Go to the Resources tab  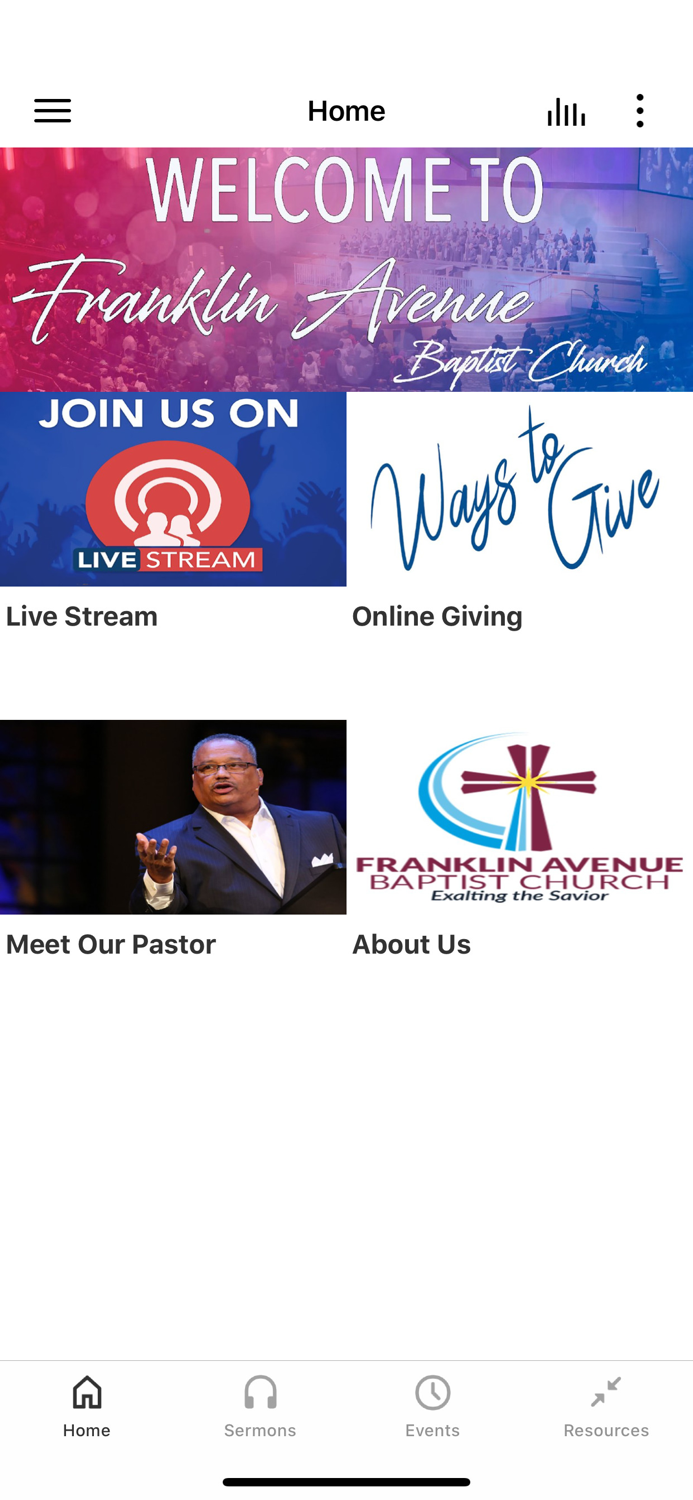click(x=606, y=1406)
